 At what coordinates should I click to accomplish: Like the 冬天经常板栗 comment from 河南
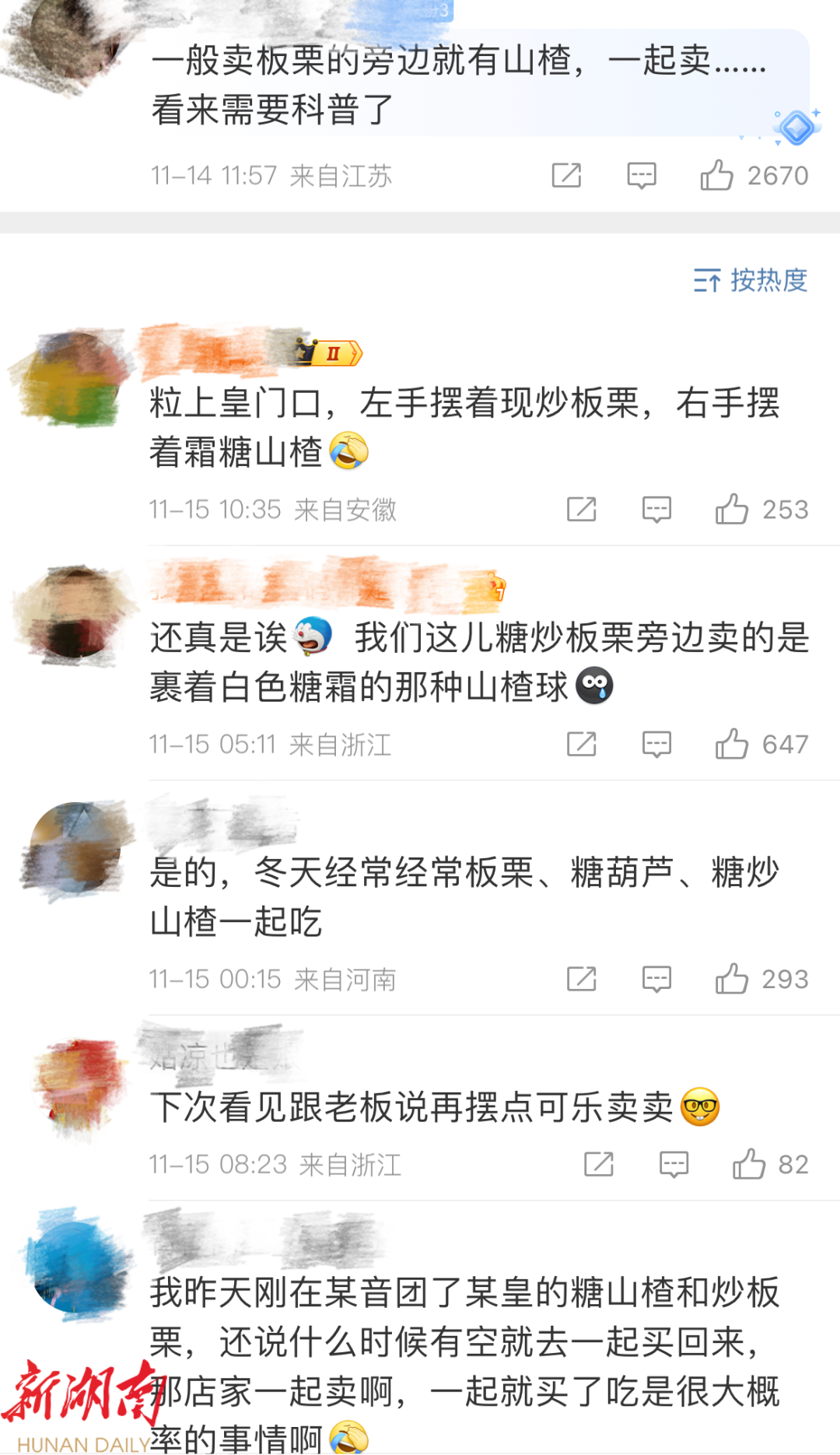point(732,979)
